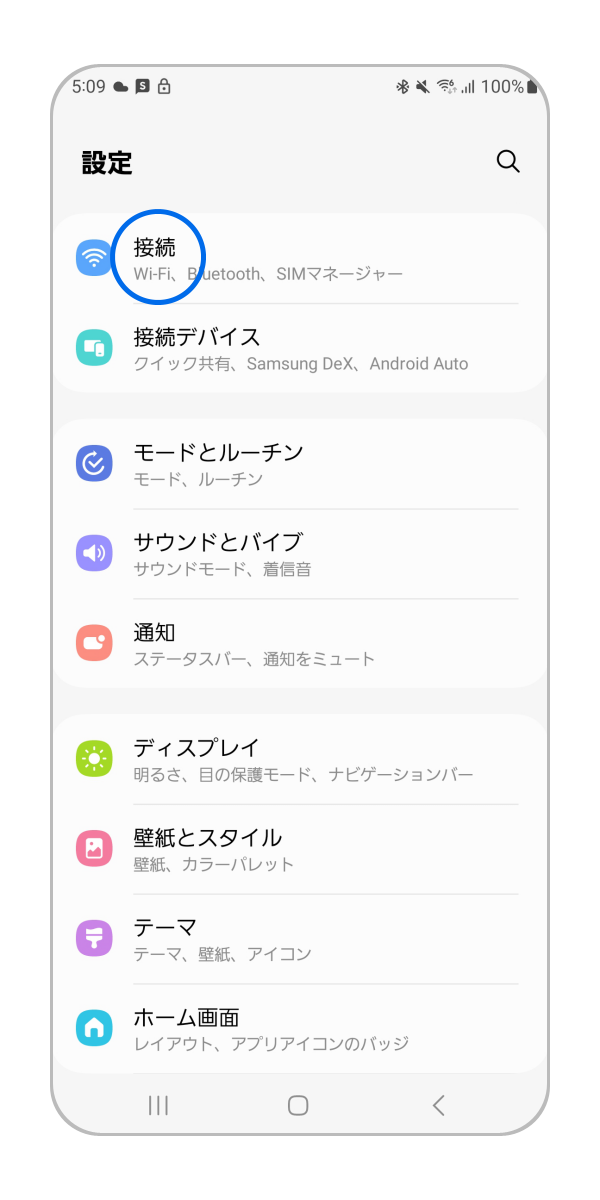The width and height of the screenshot is (600, 1200).
Task: Open ディスプレイ settings
Action: [x=300, y=760]
